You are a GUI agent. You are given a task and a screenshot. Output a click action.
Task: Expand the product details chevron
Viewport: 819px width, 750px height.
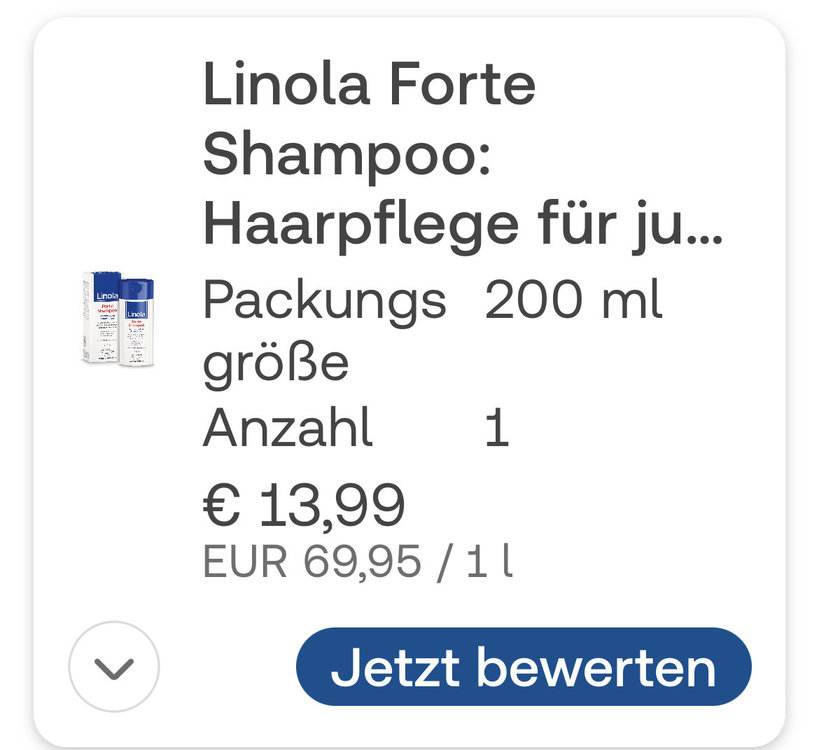[x=114, y=667]
